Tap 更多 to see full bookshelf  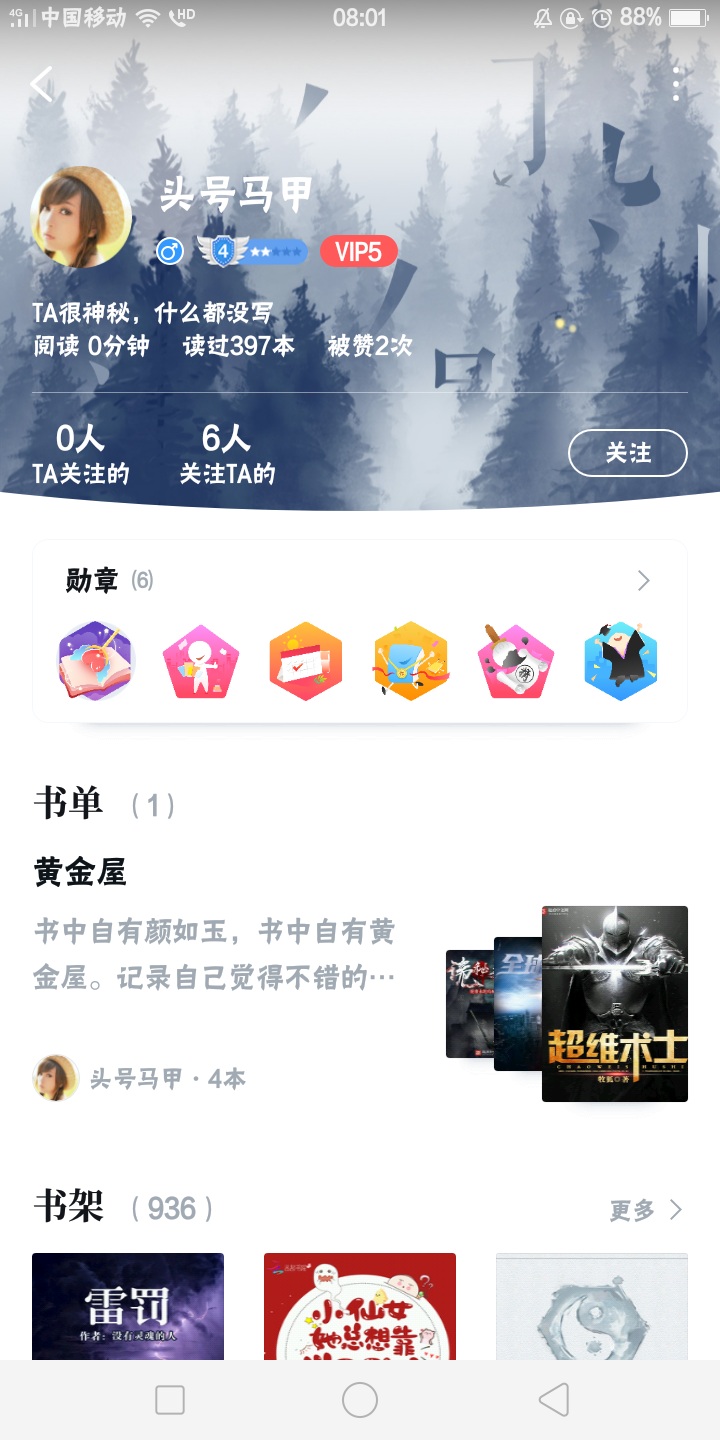pos(645,1210)
